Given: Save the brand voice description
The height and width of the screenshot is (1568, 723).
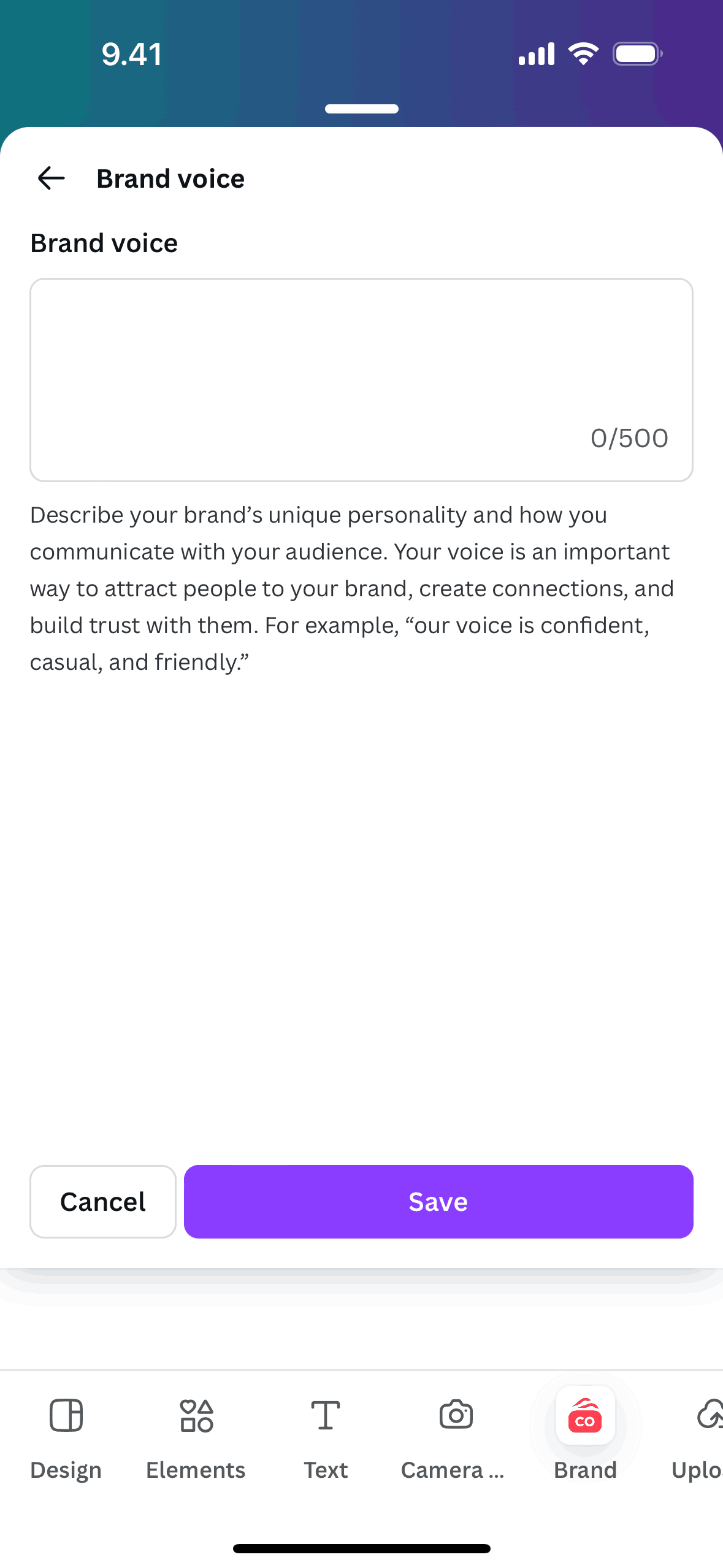Looking at the screenshot, I should 438,1202.
